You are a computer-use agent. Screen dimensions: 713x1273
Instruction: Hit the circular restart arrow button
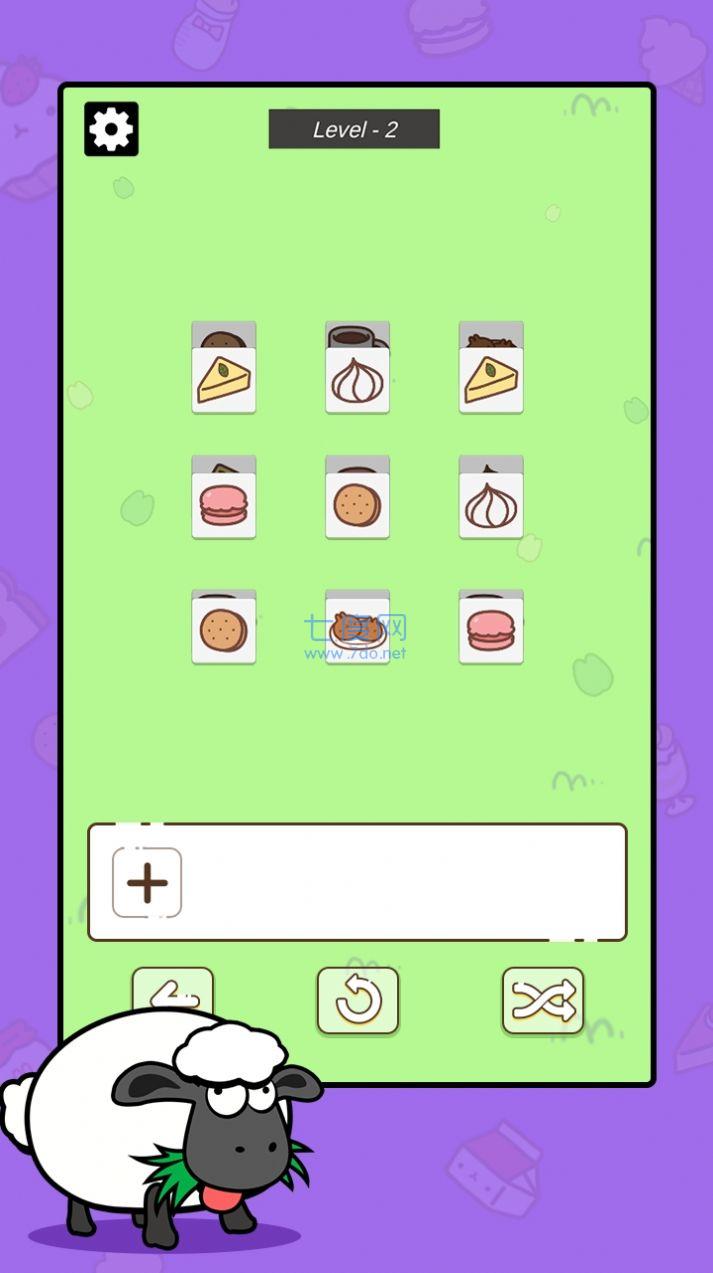[x=358, y=1000]
